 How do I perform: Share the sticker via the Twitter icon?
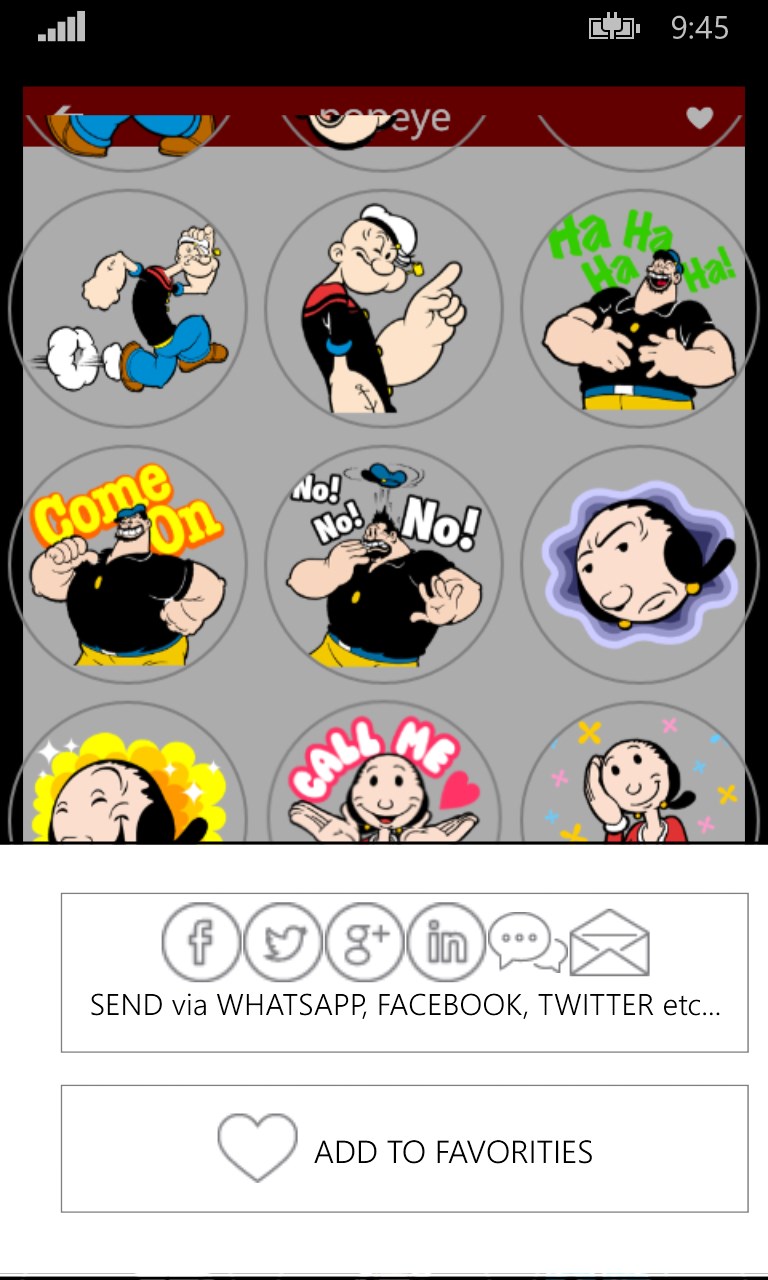click(281, 941)
